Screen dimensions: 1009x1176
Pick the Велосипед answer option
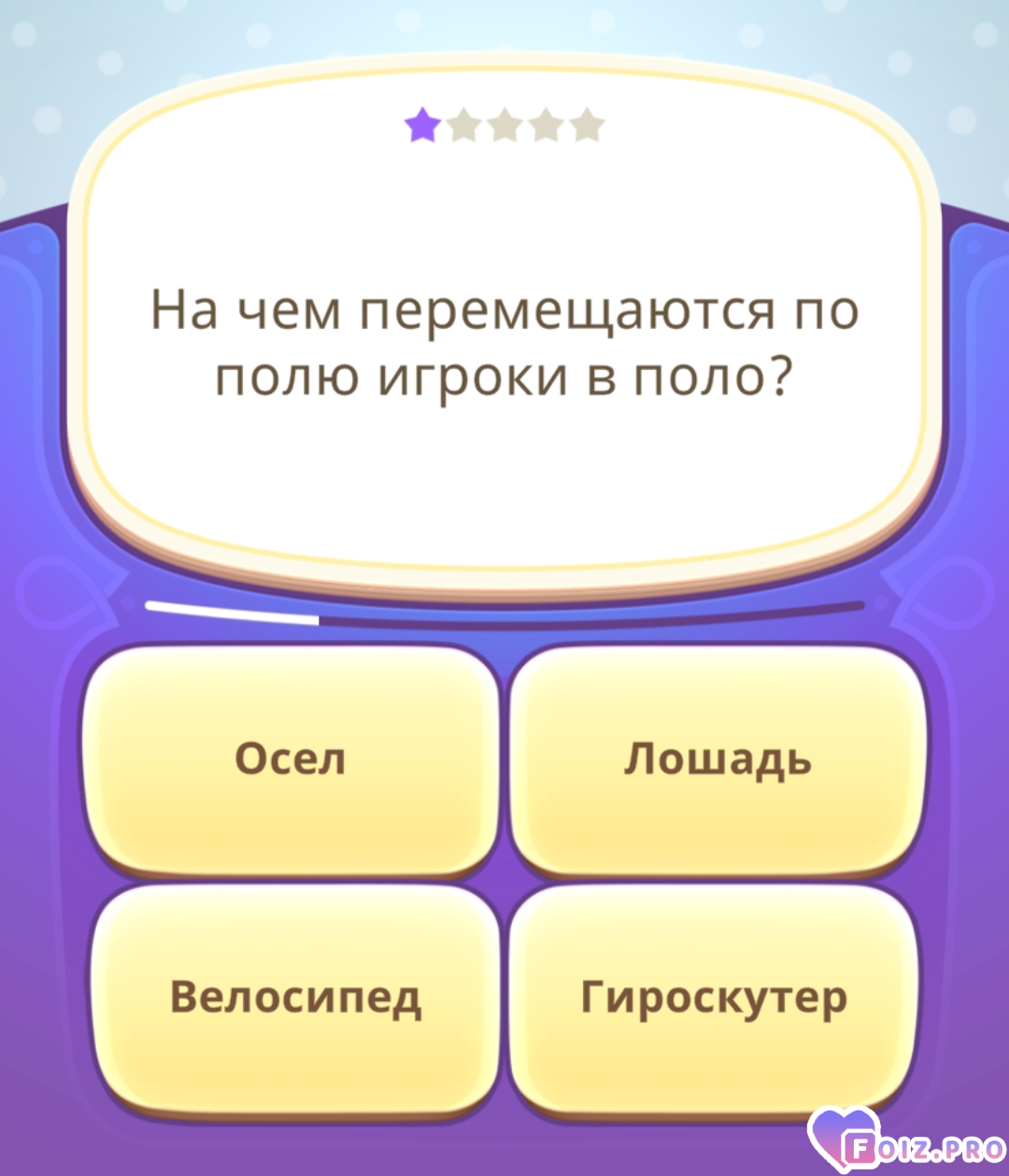[x=295, y=997]
